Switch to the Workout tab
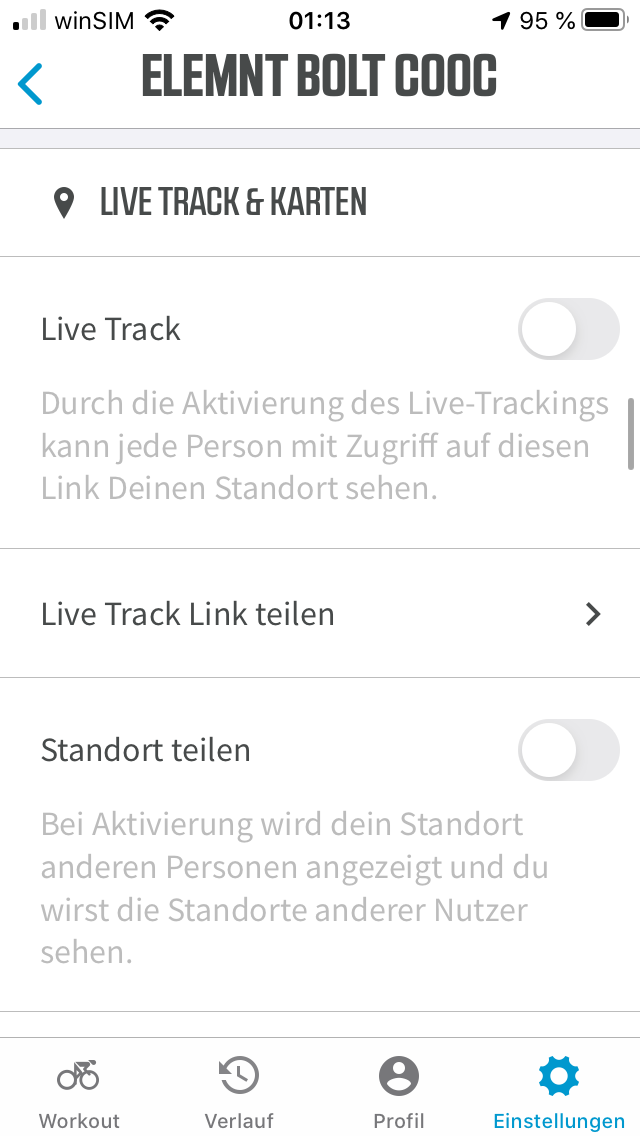Viewport: 640px width, 1136px height. [x=79, y=1092]
